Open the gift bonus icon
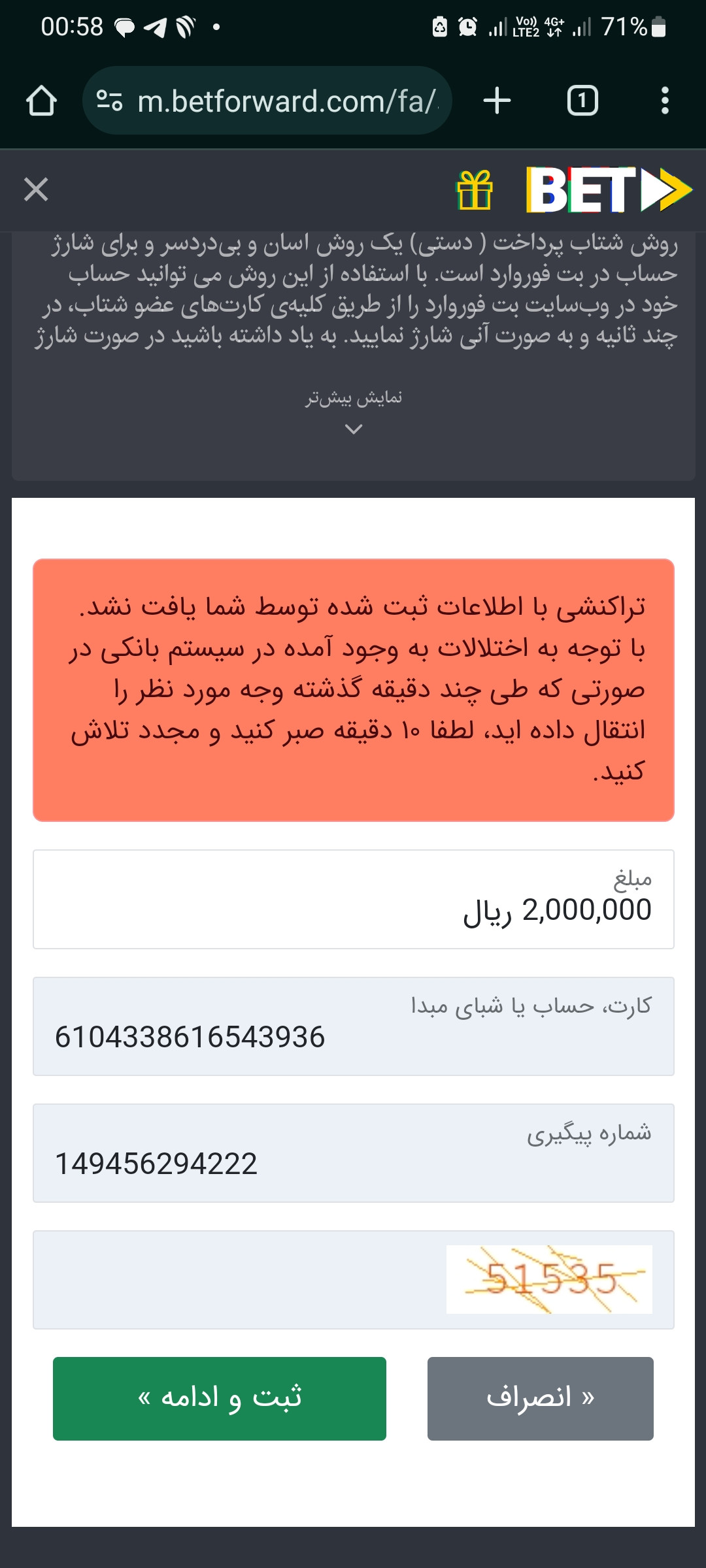The image size is (706, 1568). 475,190
